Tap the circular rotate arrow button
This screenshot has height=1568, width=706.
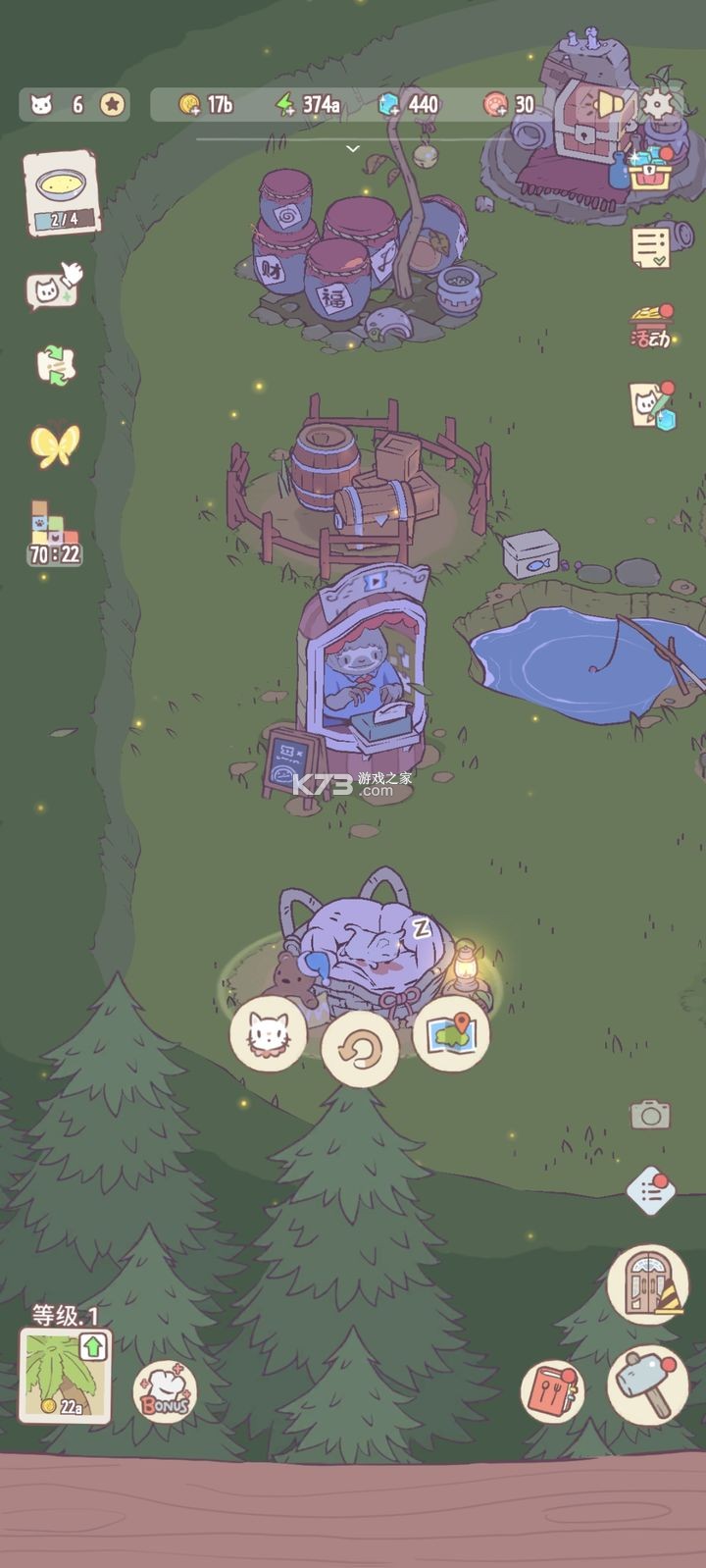(x=359, y=1051)
